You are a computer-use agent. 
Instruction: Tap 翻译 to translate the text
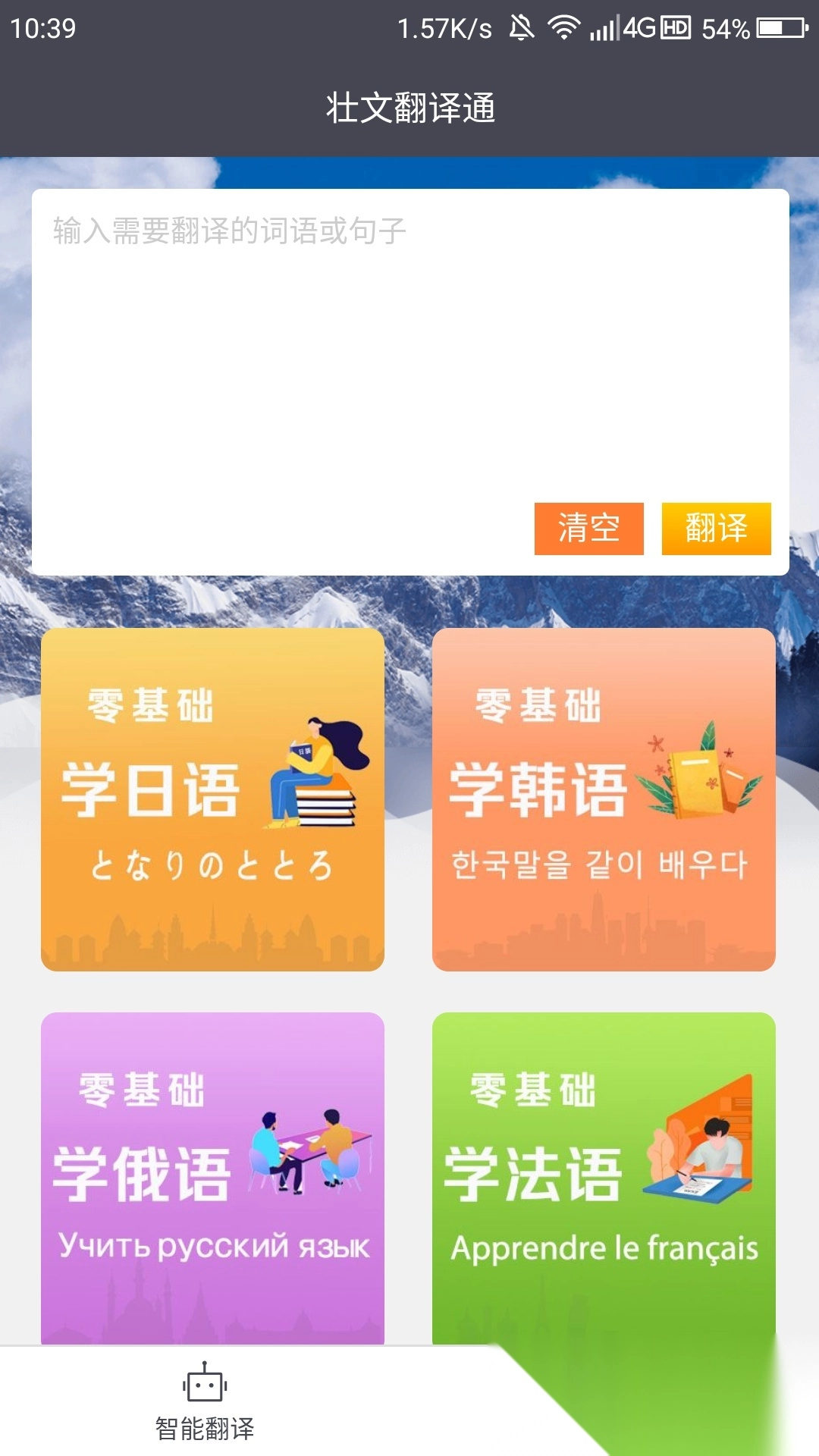(x=717, y=529)
